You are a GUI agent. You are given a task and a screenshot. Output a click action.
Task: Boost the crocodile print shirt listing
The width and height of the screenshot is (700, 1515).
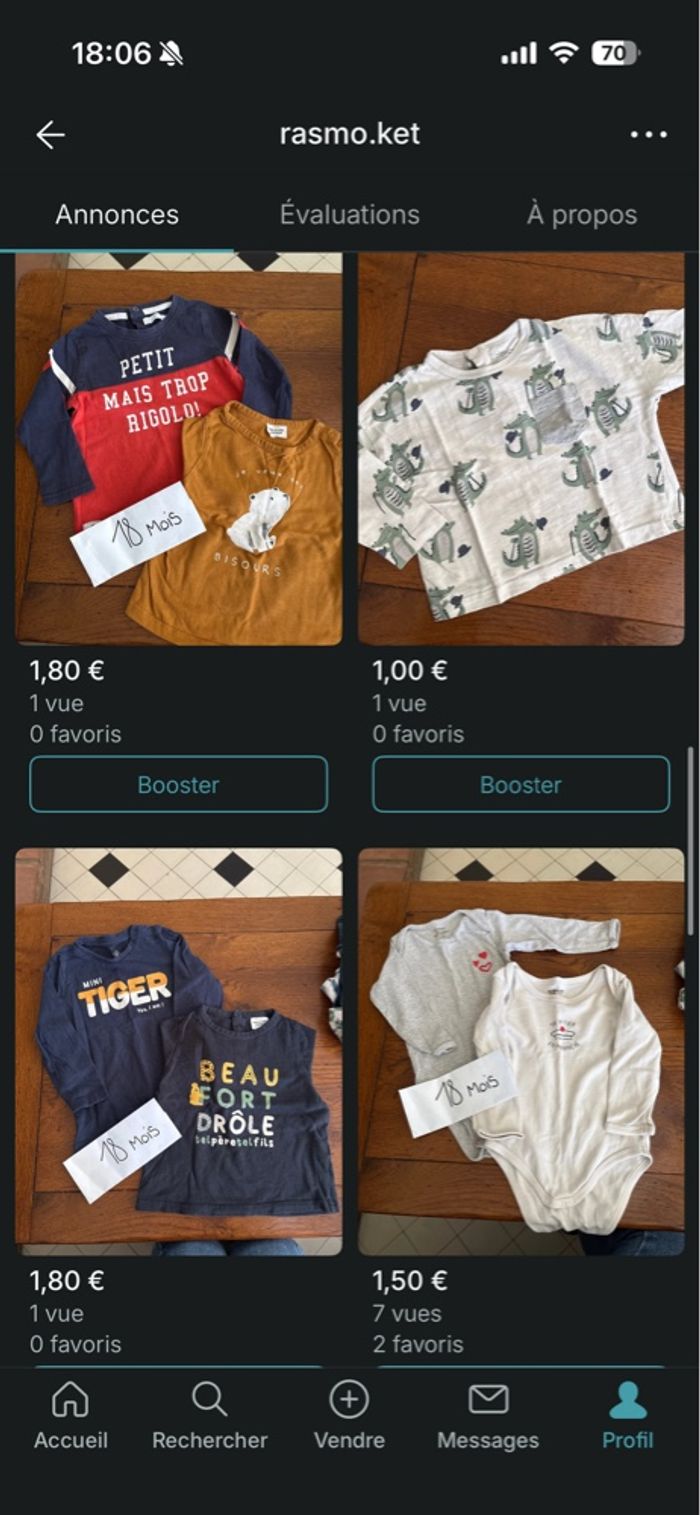point(521,785)
